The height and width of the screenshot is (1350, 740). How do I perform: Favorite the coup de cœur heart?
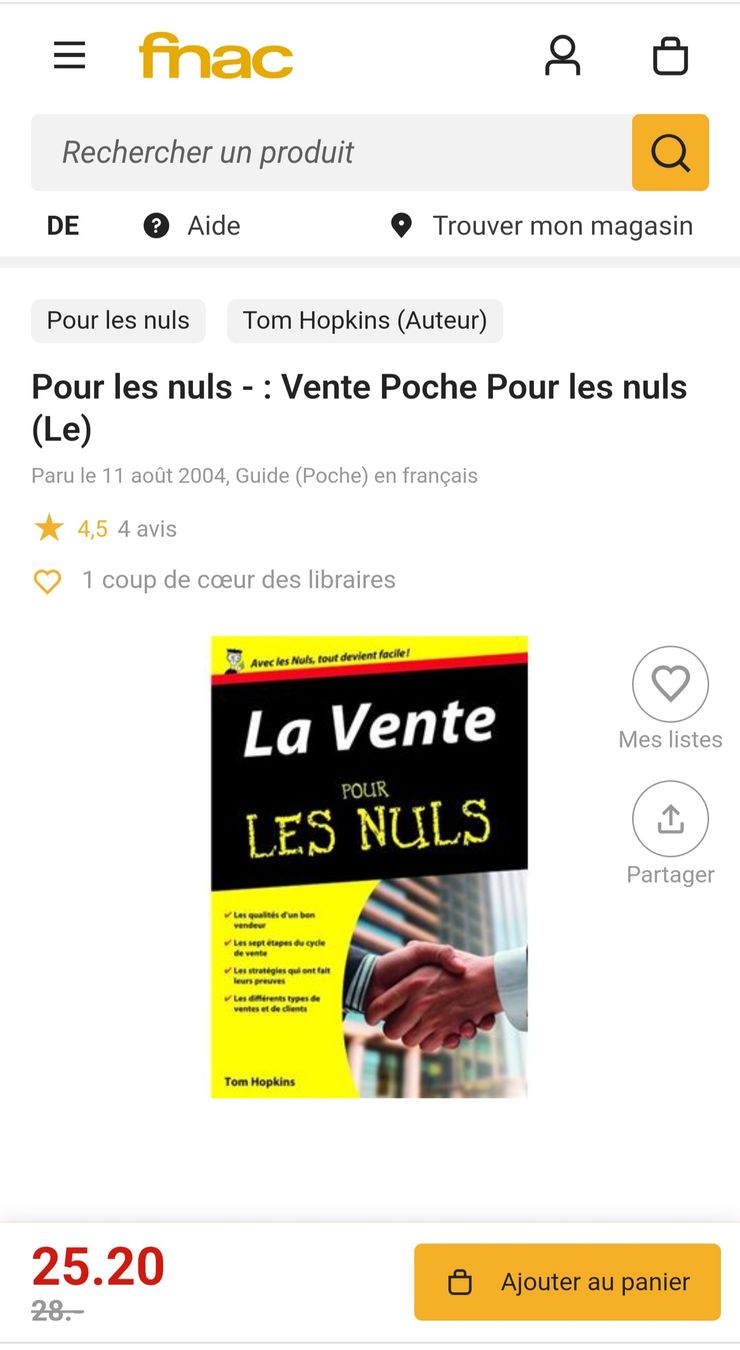tap(47, 580)
